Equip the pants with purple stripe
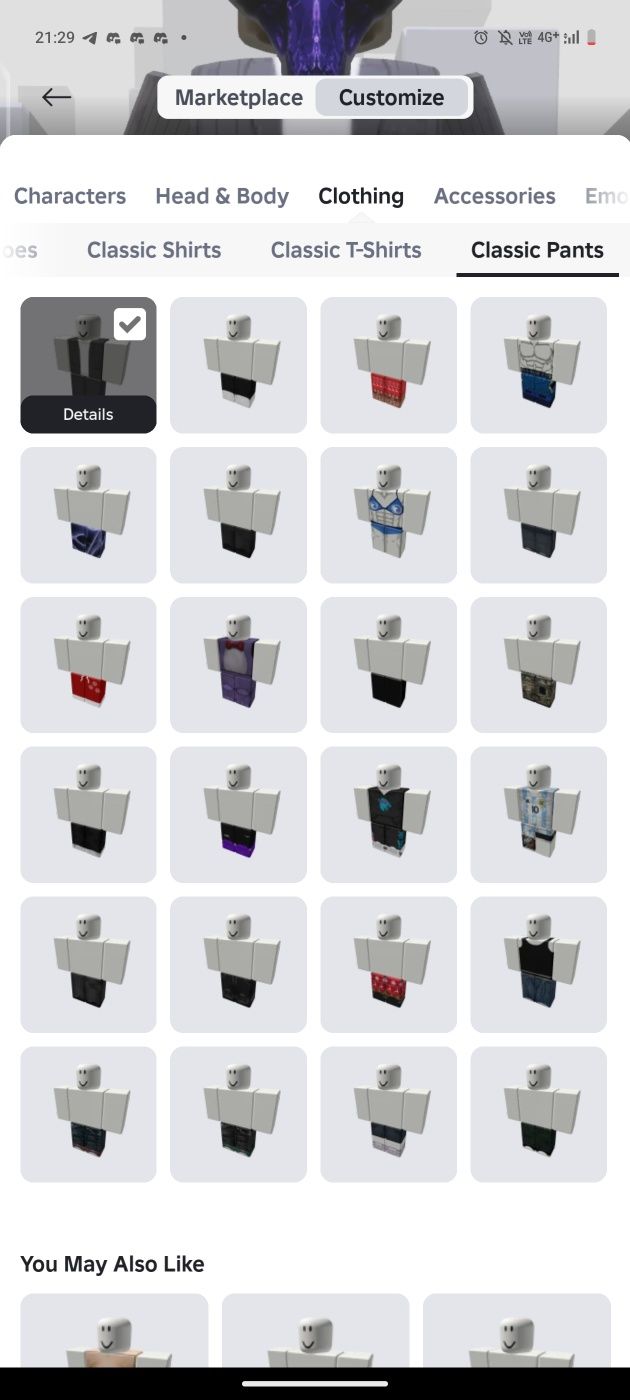 click(x=238, y=815)
